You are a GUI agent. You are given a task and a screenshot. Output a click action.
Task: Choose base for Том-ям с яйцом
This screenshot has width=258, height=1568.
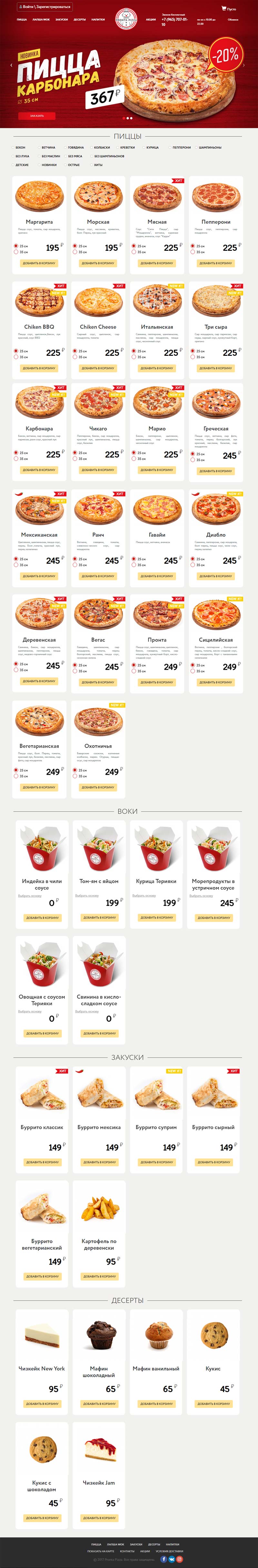[87, 895]
